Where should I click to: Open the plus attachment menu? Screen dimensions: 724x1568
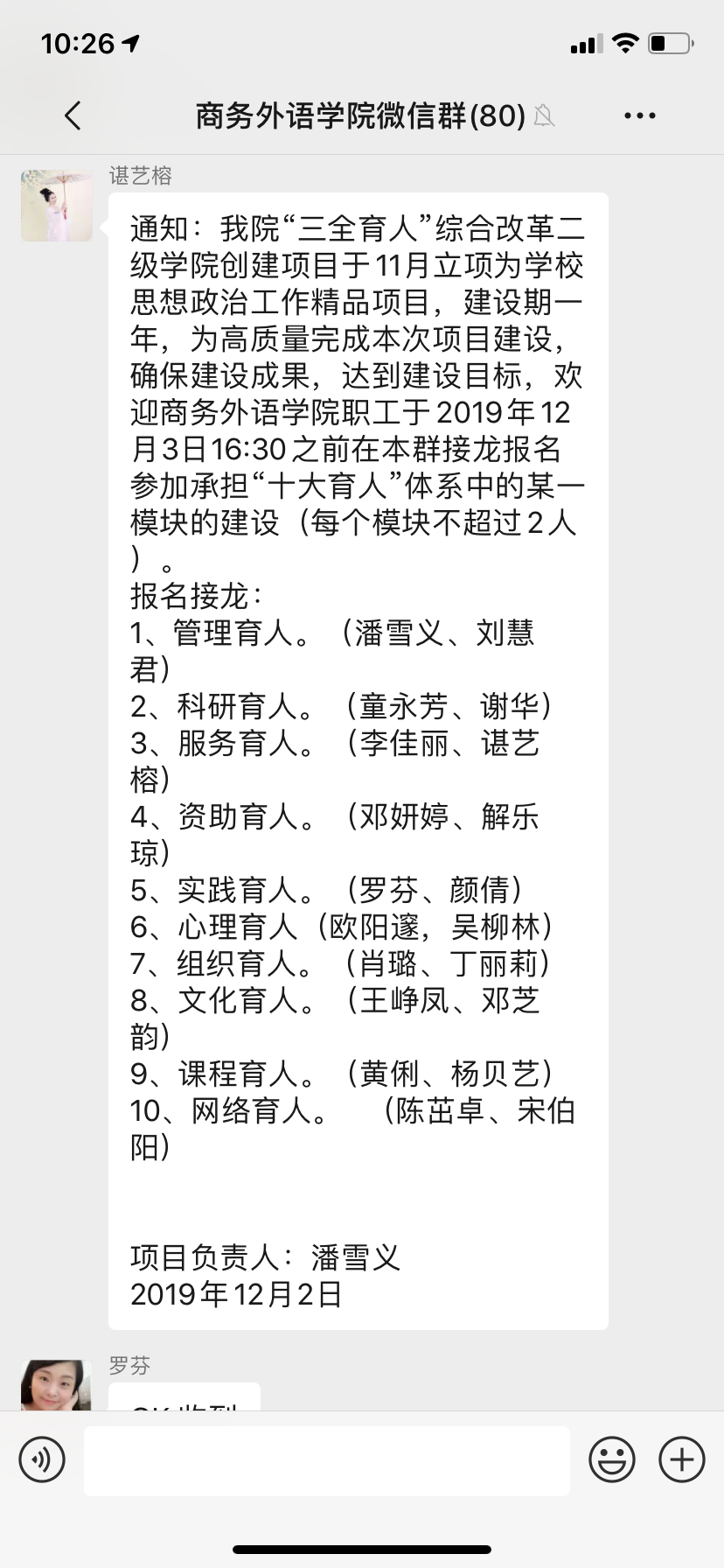click(x=682, y=1460)
